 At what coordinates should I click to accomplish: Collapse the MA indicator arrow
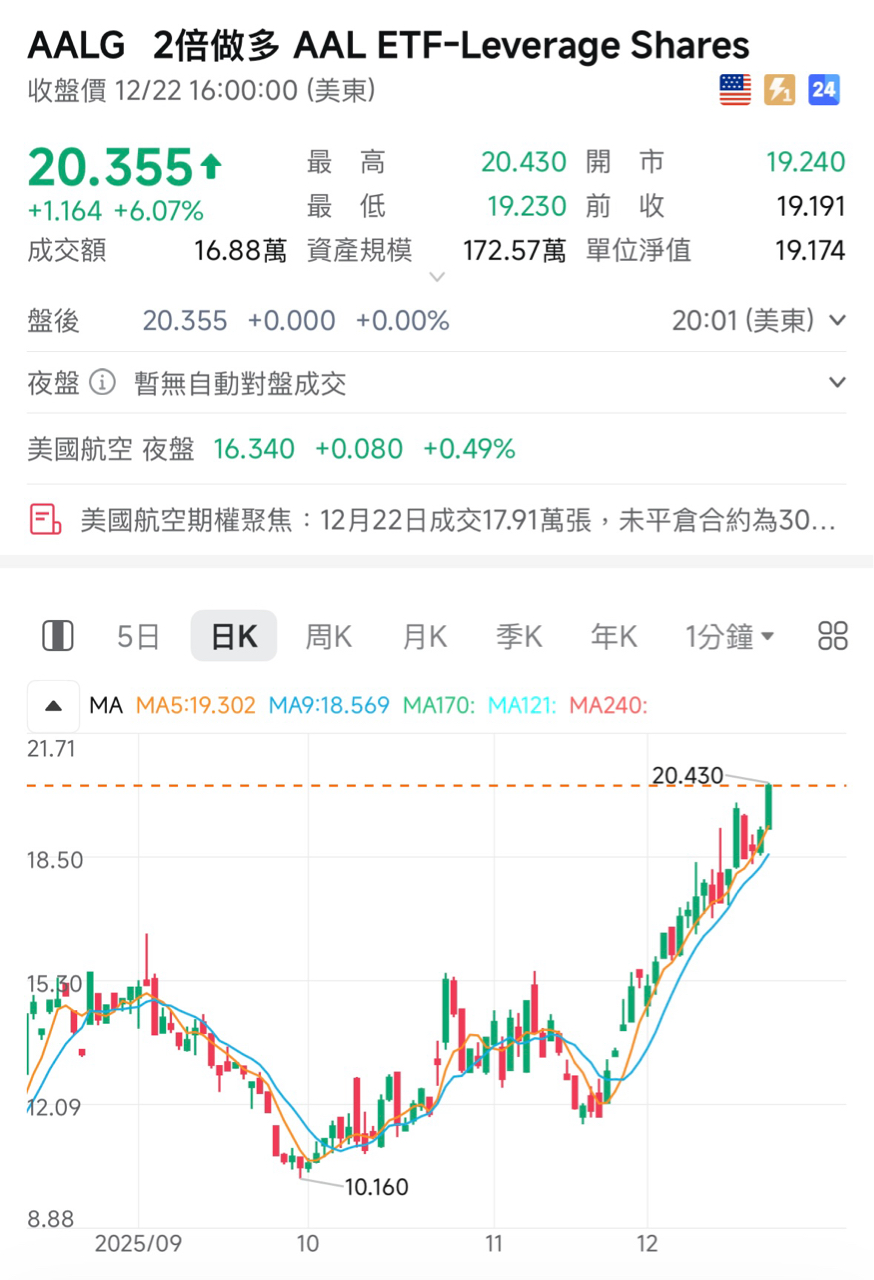click(x=54, y=706)
